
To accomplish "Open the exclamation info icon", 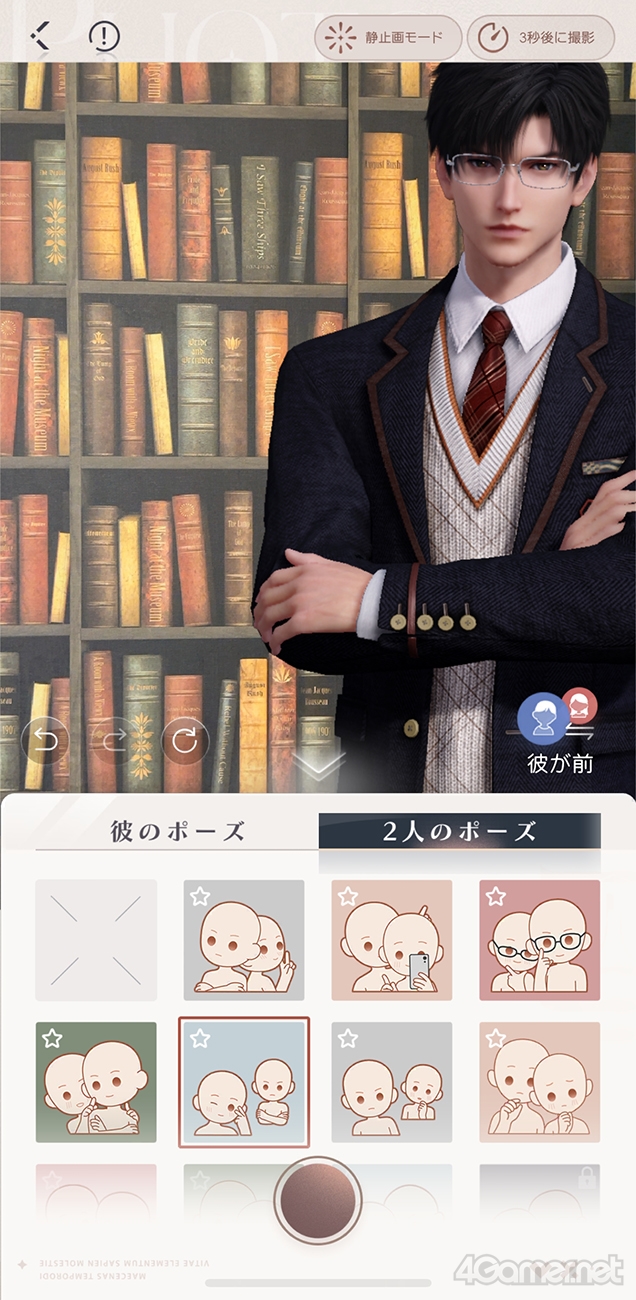I will click(104, 37).
